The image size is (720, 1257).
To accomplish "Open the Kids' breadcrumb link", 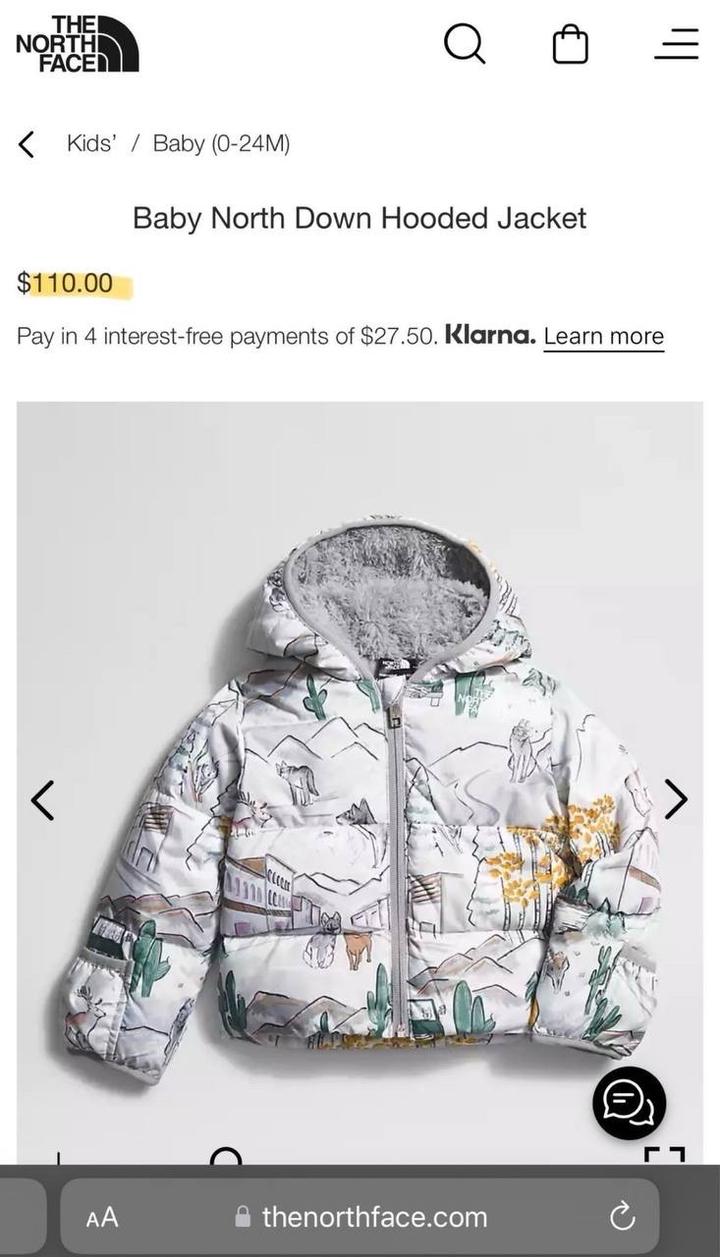I will tap(91, 144).
